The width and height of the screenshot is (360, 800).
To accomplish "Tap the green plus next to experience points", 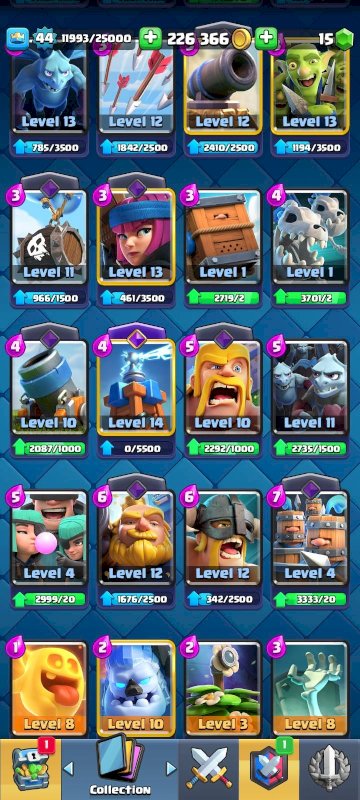I will pos(150,39).
